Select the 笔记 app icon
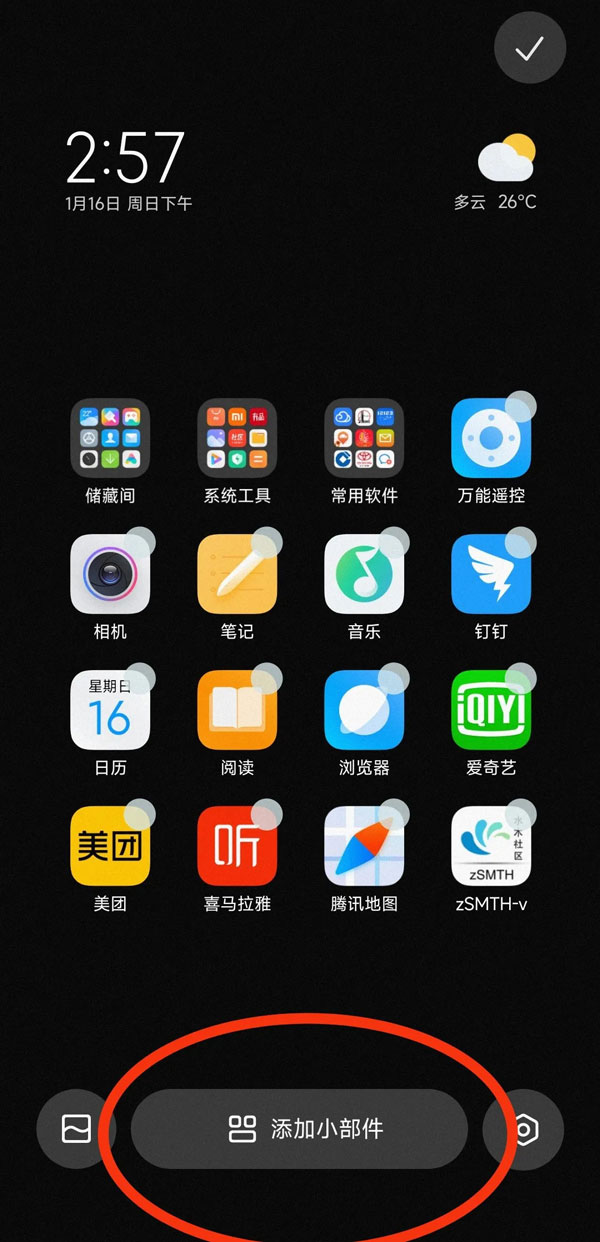Viewport: 600px width, 1242px height. coord(237,574)
